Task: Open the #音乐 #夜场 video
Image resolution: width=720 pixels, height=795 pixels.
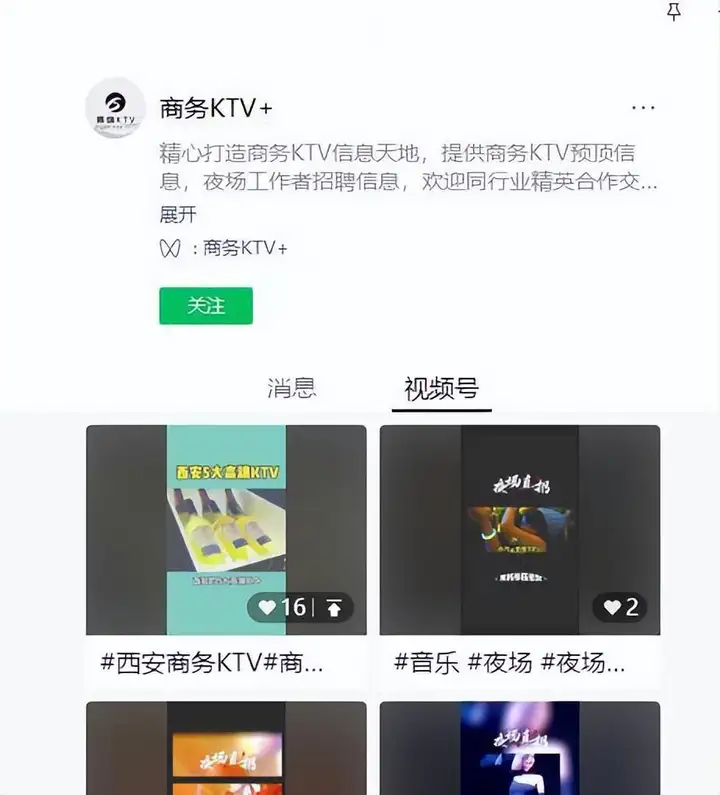Action: click(x=520, y=530)
